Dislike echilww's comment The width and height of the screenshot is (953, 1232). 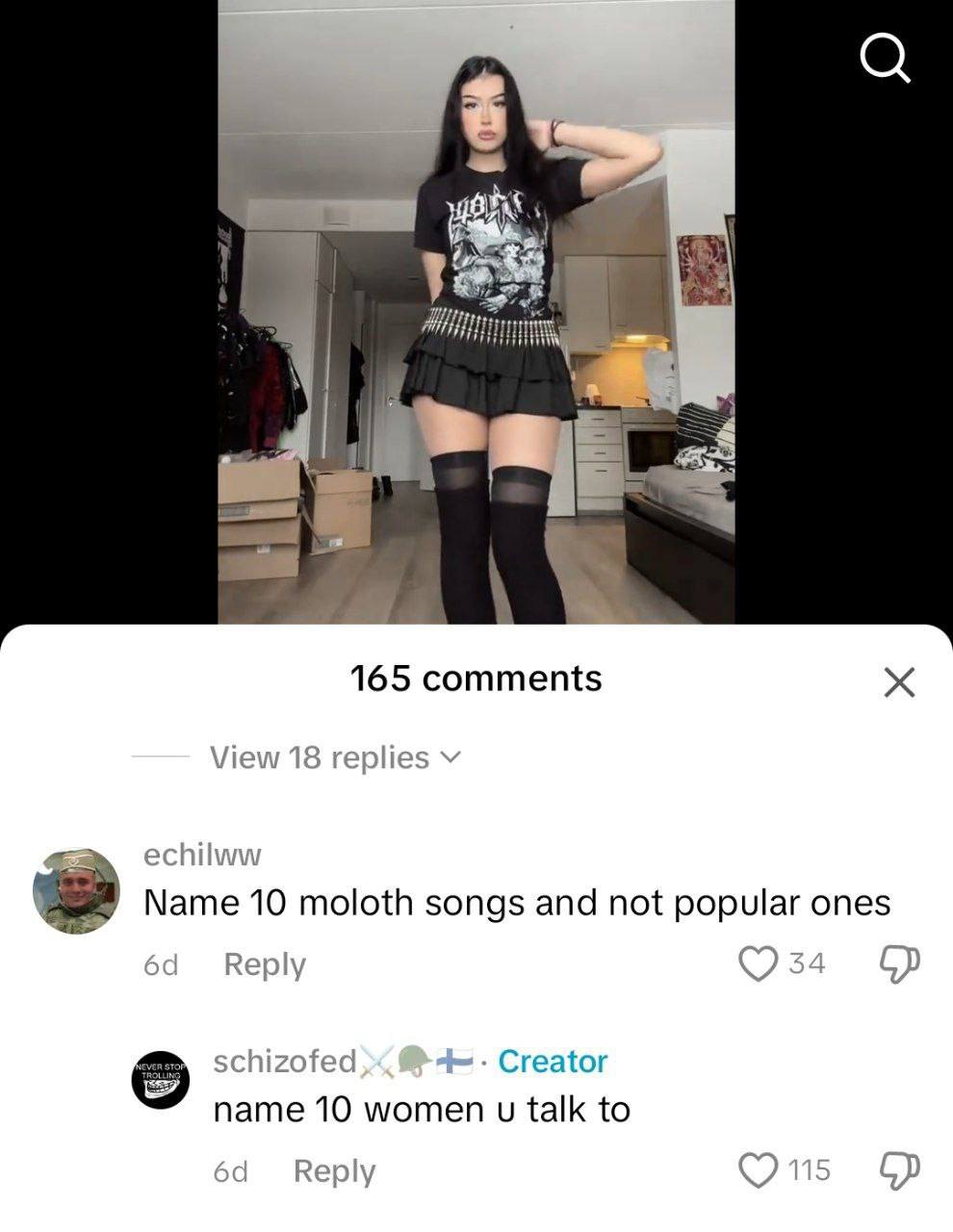click(x=900, y=962)
